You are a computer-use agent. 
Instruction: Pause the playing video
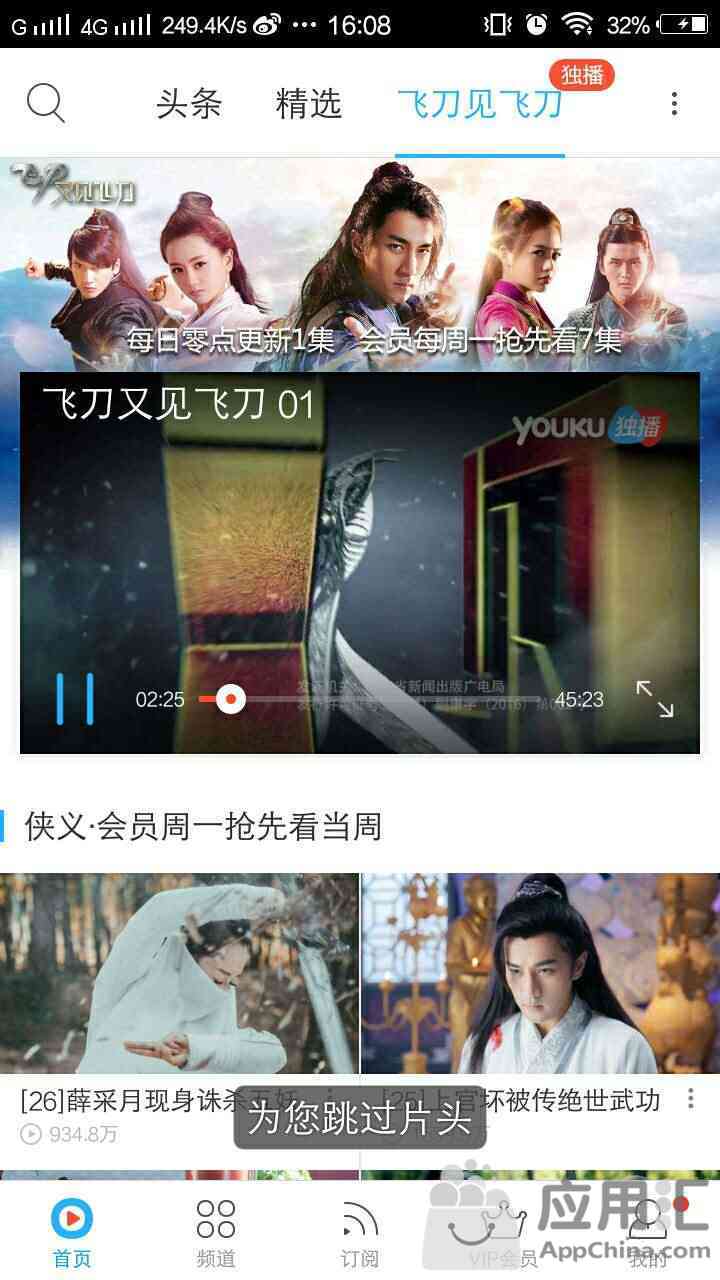click(75, 699)
